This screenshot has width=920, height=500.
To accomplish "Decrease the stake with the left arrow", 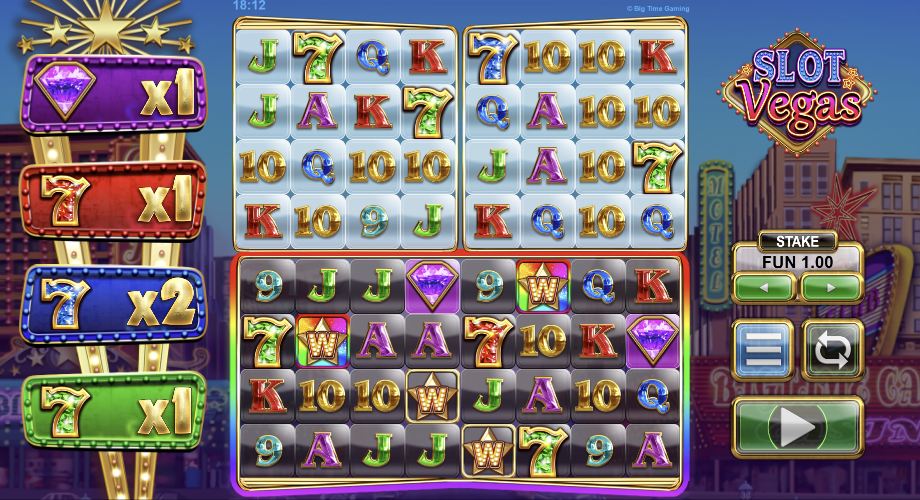I will 763,288.
